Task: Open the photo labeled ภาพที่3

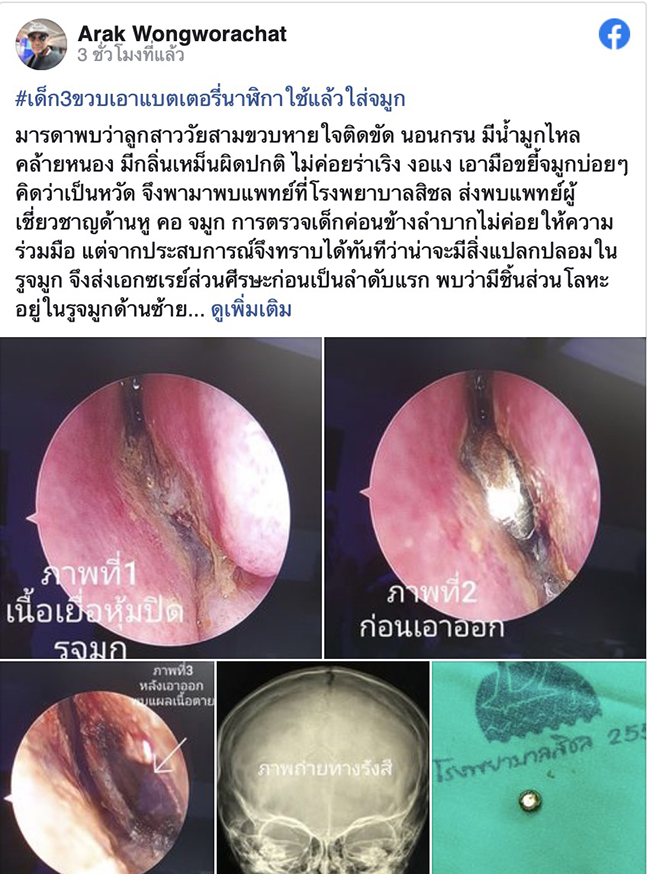Action: (x=107, y=767)
